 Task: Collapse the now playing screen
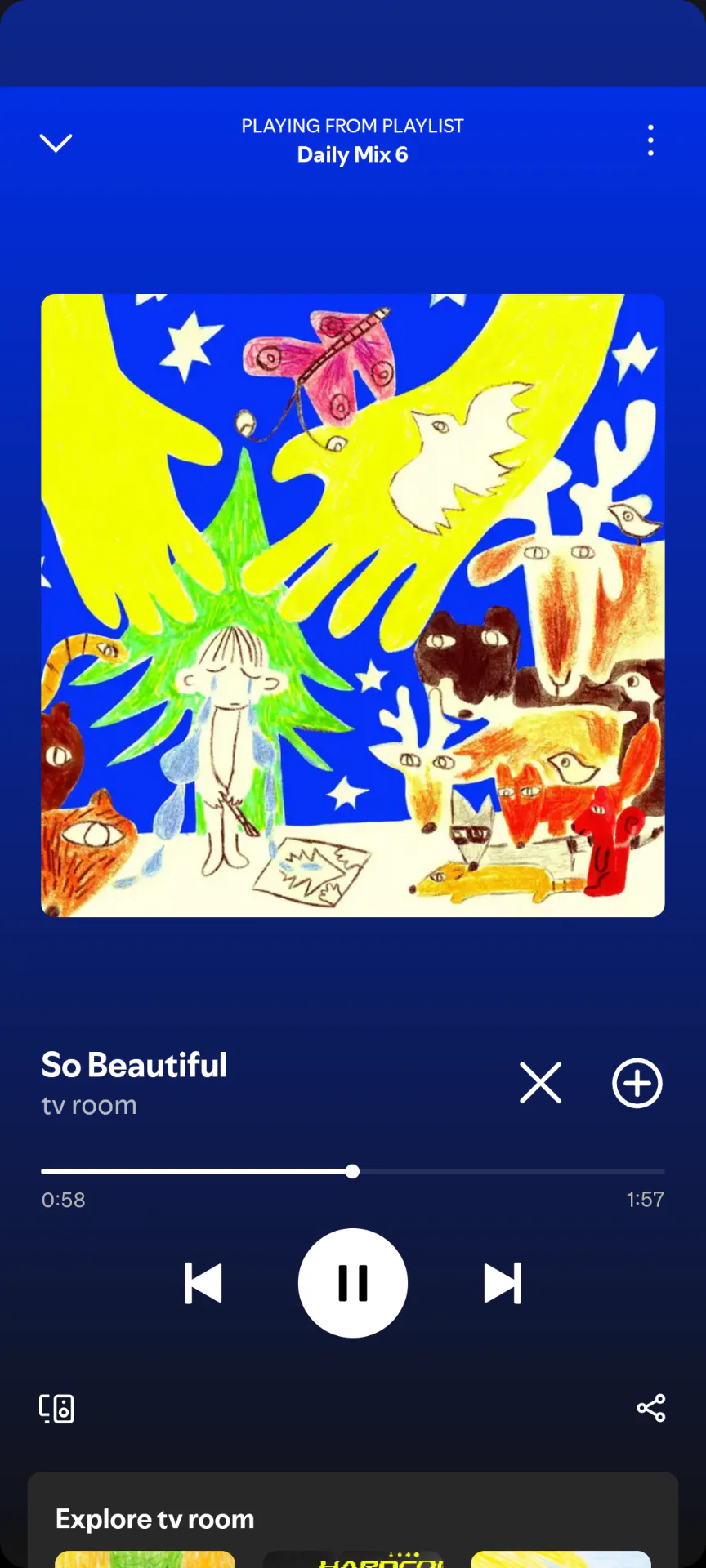point(56,143)
